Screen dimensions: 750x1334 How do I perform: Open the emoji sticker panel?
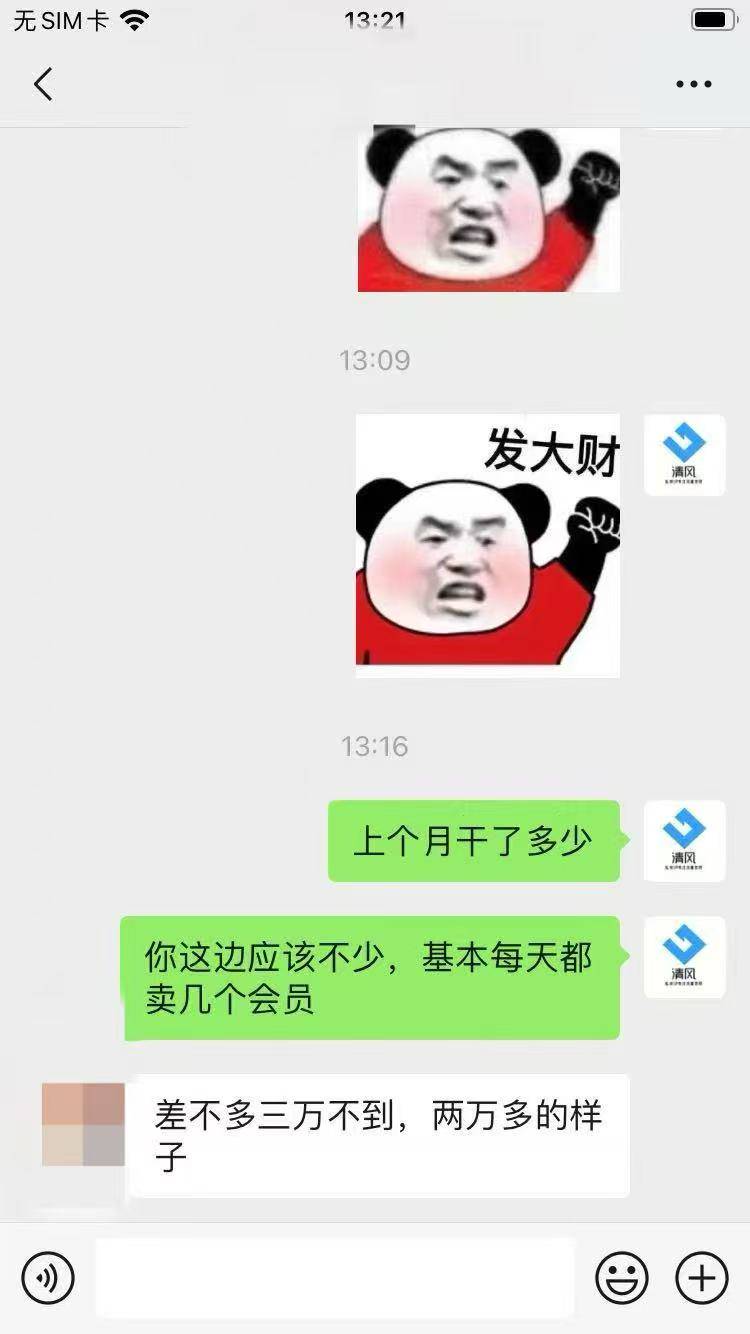pyautogui.click(x=622, y=1278)
